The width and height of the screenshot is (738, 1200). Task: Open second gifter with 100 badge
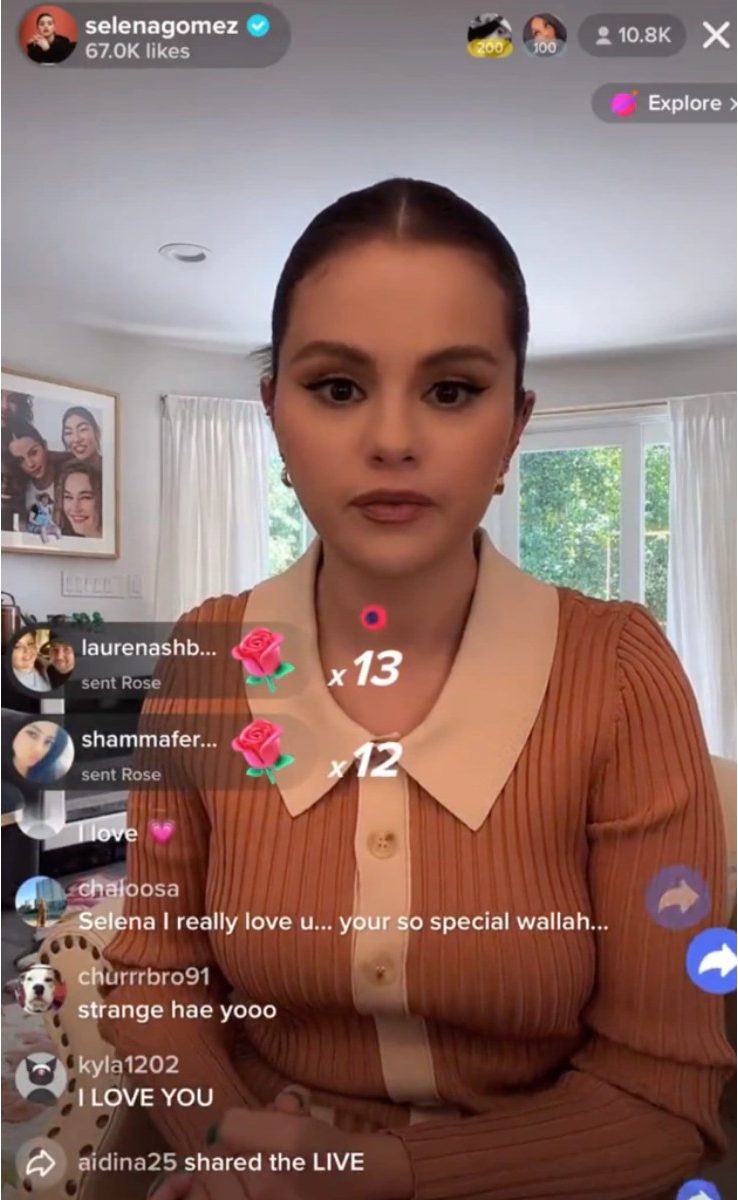pos(545,35)
